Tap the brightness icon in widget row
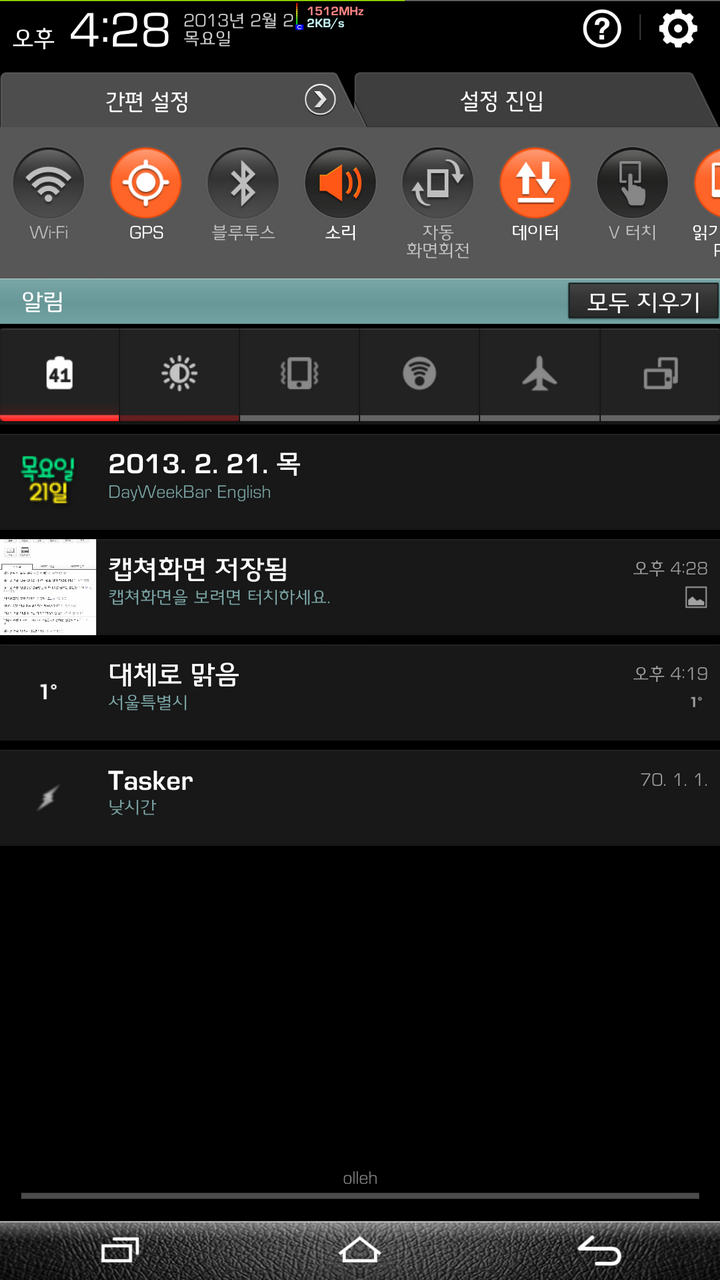This screenshot has height=1280, width=720. coord(180,374)
